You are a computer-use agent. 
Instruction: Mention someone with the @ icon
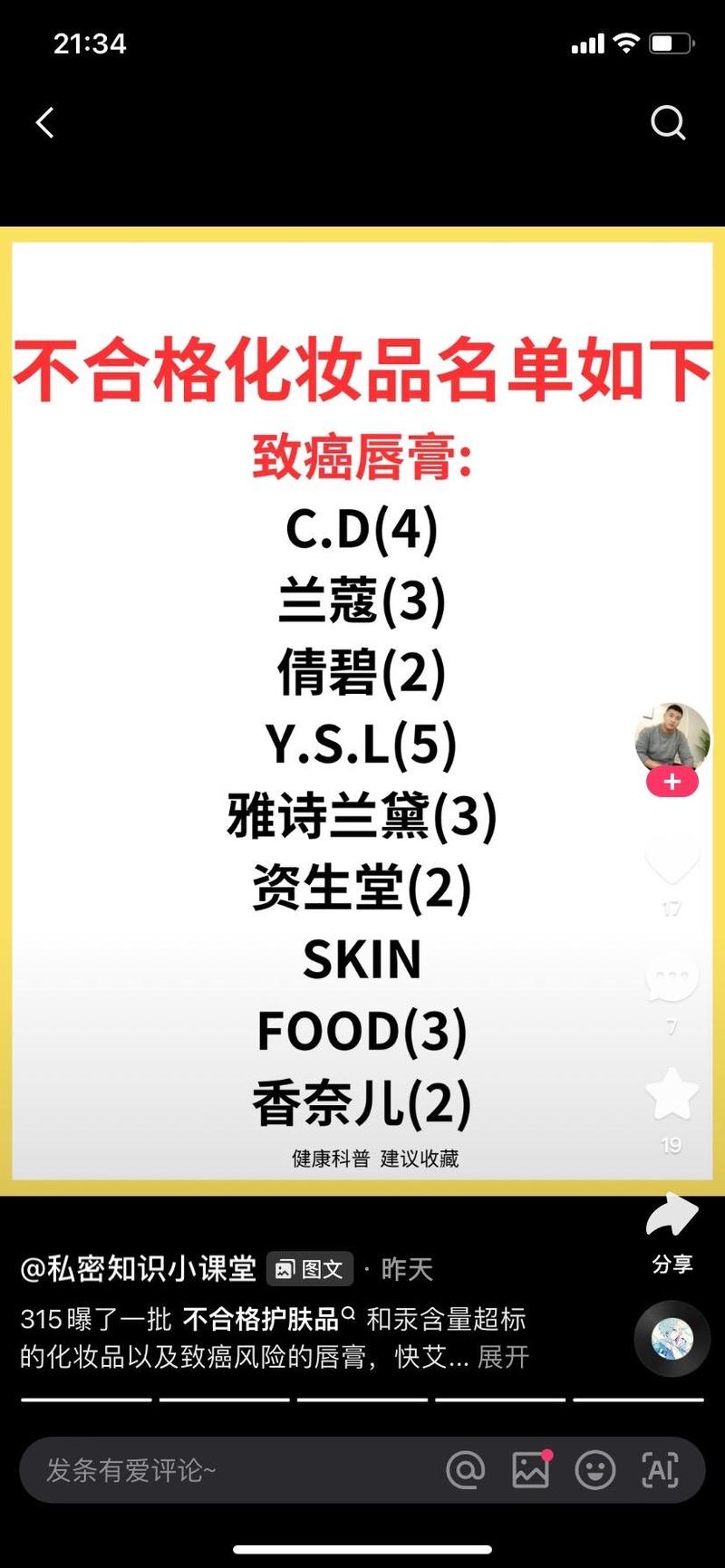(x=466, y=1470)
